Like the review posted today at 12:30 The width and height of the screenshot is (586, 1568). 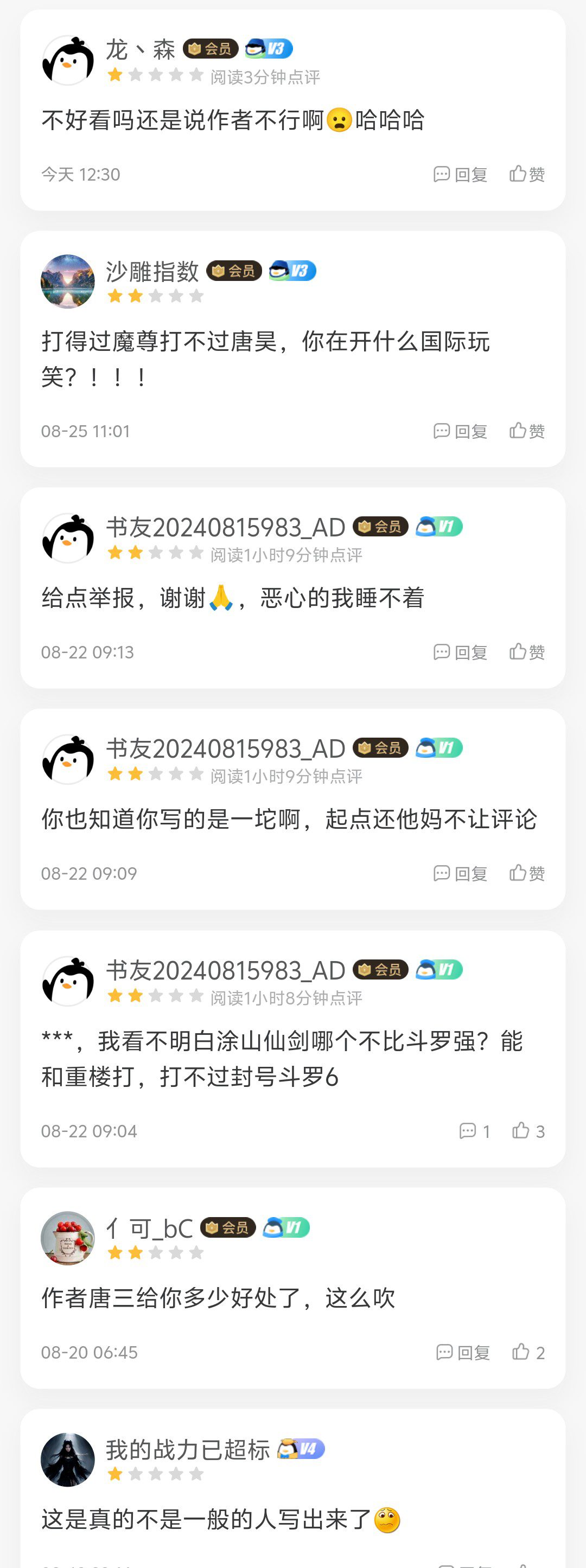[527, 175]
